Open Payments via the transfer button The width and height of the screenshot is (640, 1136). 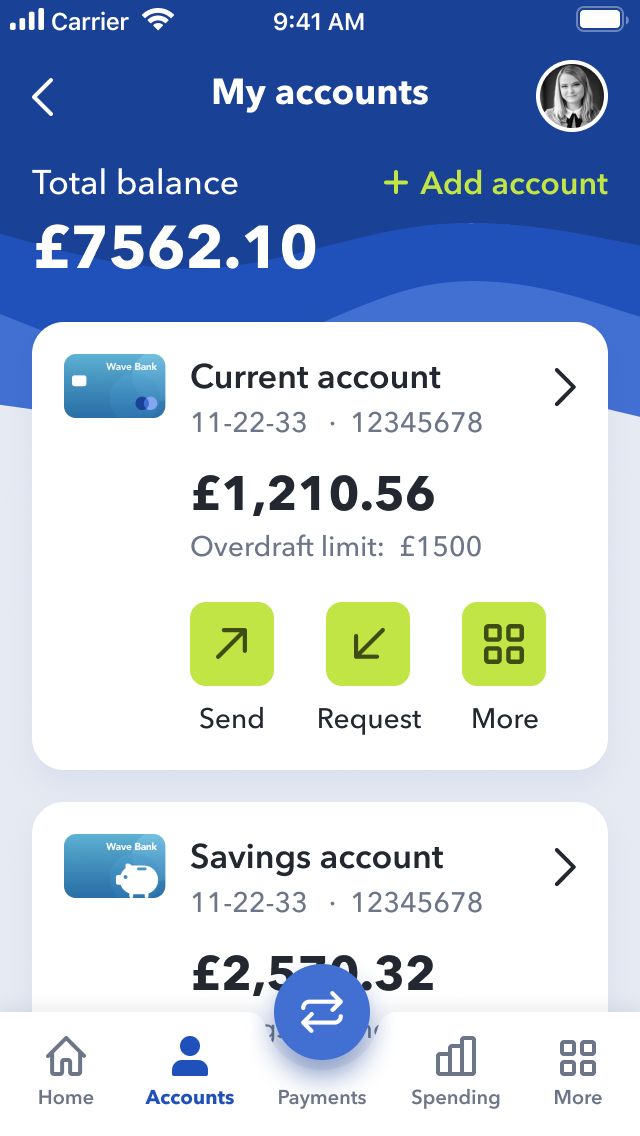(322, 1014)
